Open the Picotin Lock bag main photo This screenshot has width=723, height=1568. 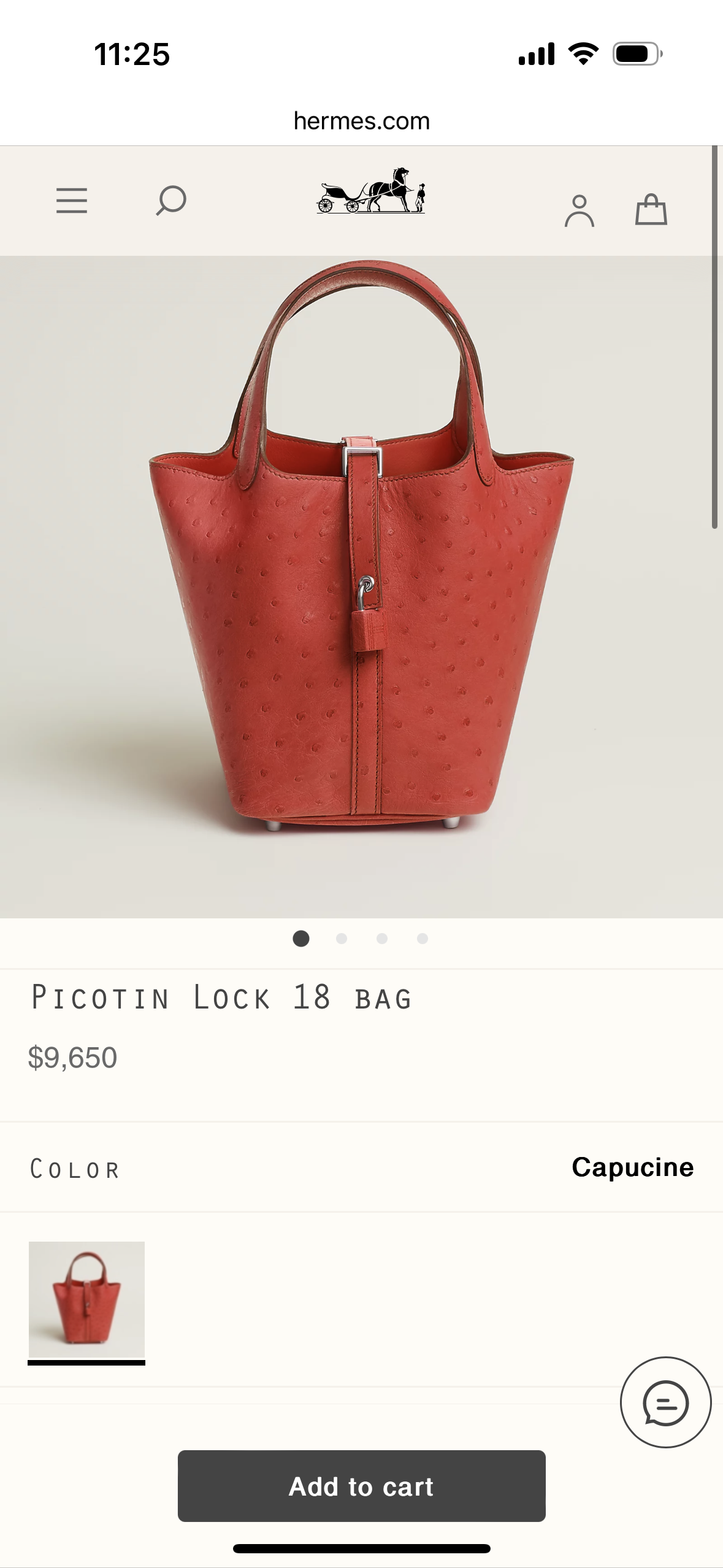tap(361, 586)
